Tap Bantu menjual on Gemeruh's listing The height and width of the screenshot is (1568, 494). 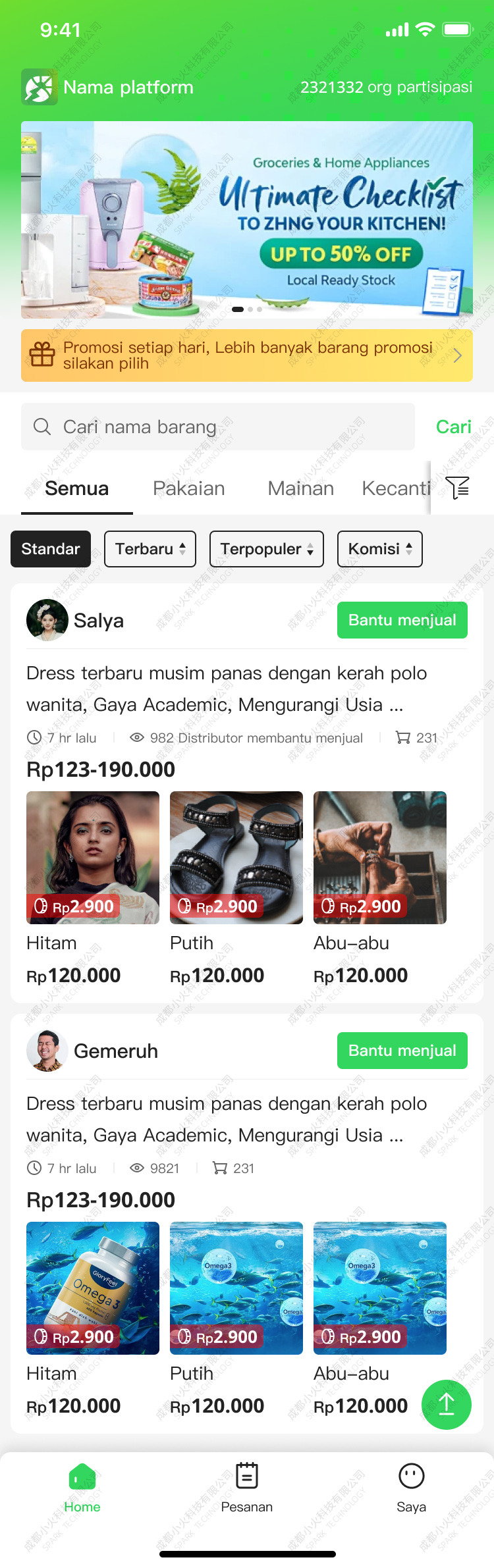point(402,1051)
